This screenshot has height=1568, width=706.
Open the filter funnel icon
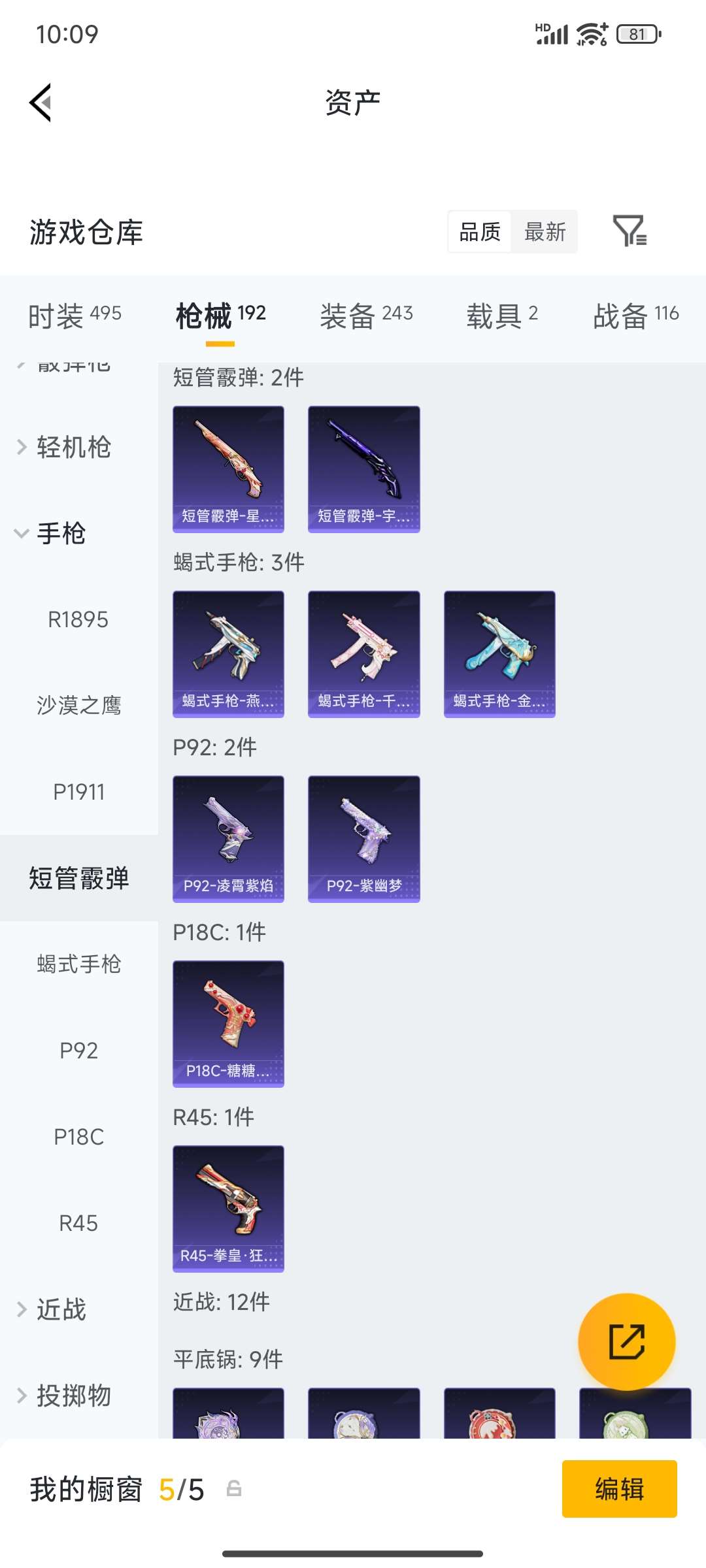click(630, 233)
